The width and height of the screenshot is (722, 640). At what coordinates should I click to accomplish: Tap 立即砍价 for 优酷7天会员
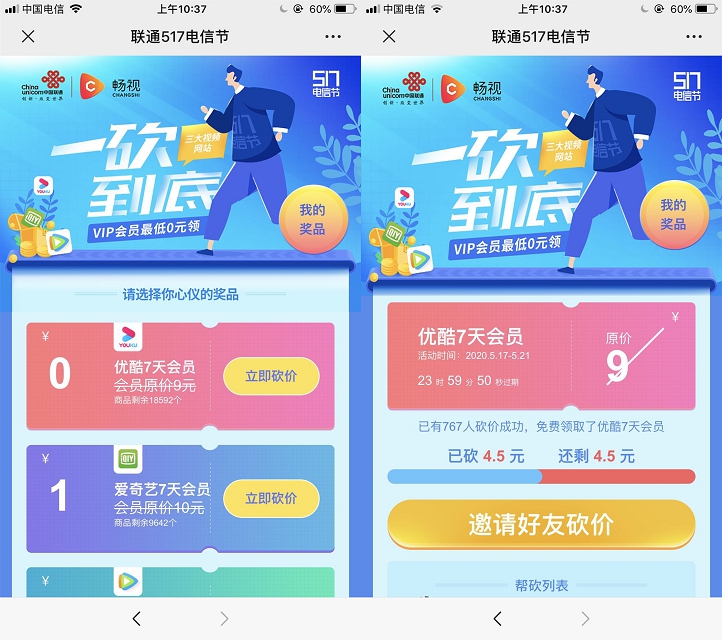pyautogui.click(x=271, y=376)
